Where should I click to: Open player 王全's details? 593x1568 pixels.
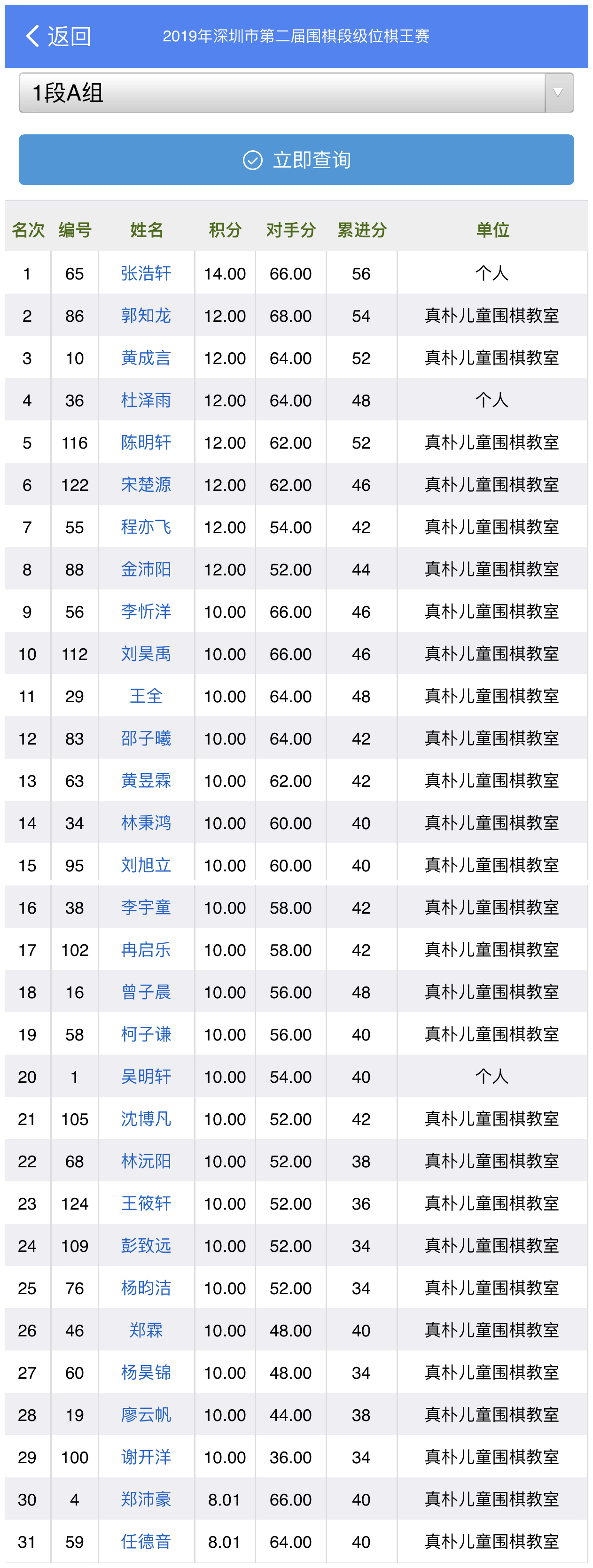click(x=146, y=696)
